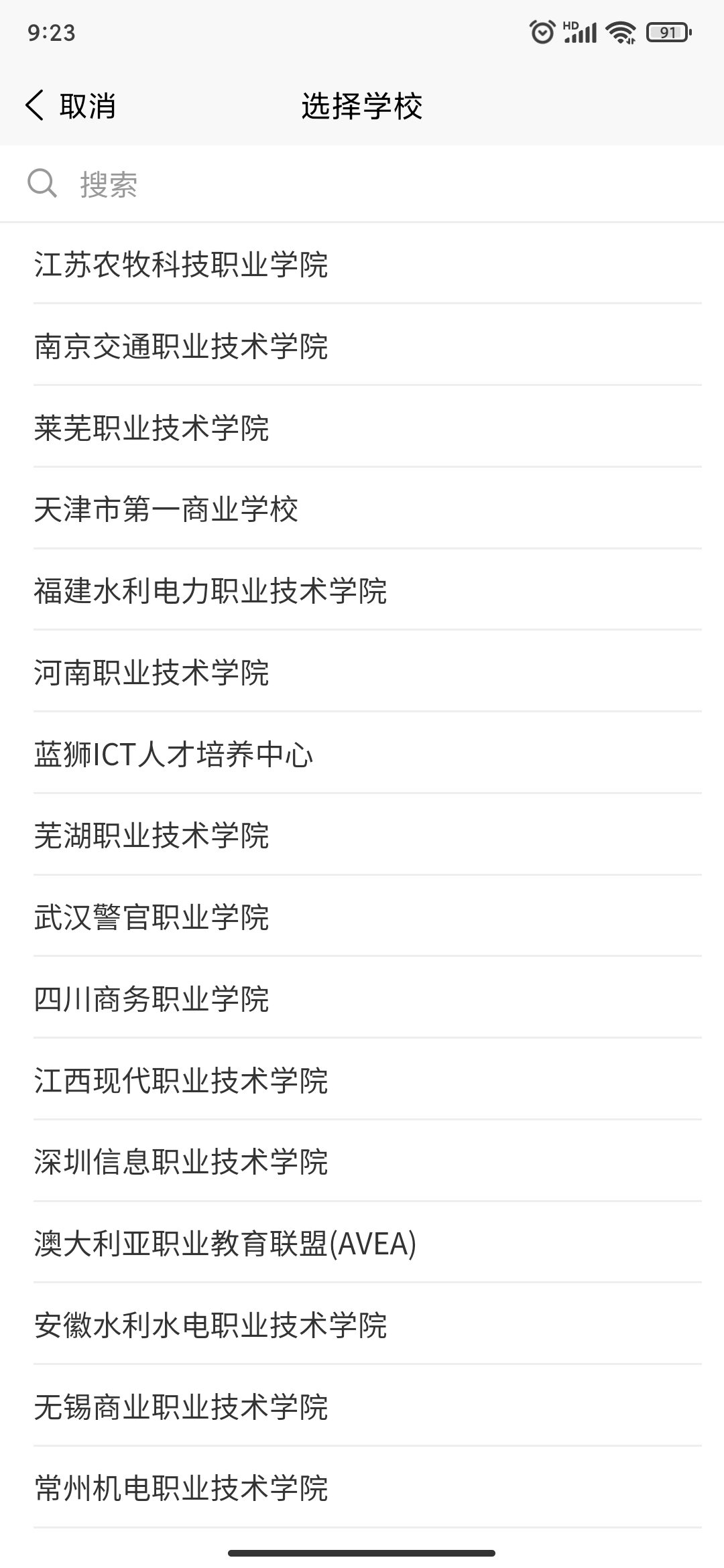The height and width of the screenshot is (1568, 724).
Task: Click the battery indicator showing 91
Action: click(x=667, y=30)
